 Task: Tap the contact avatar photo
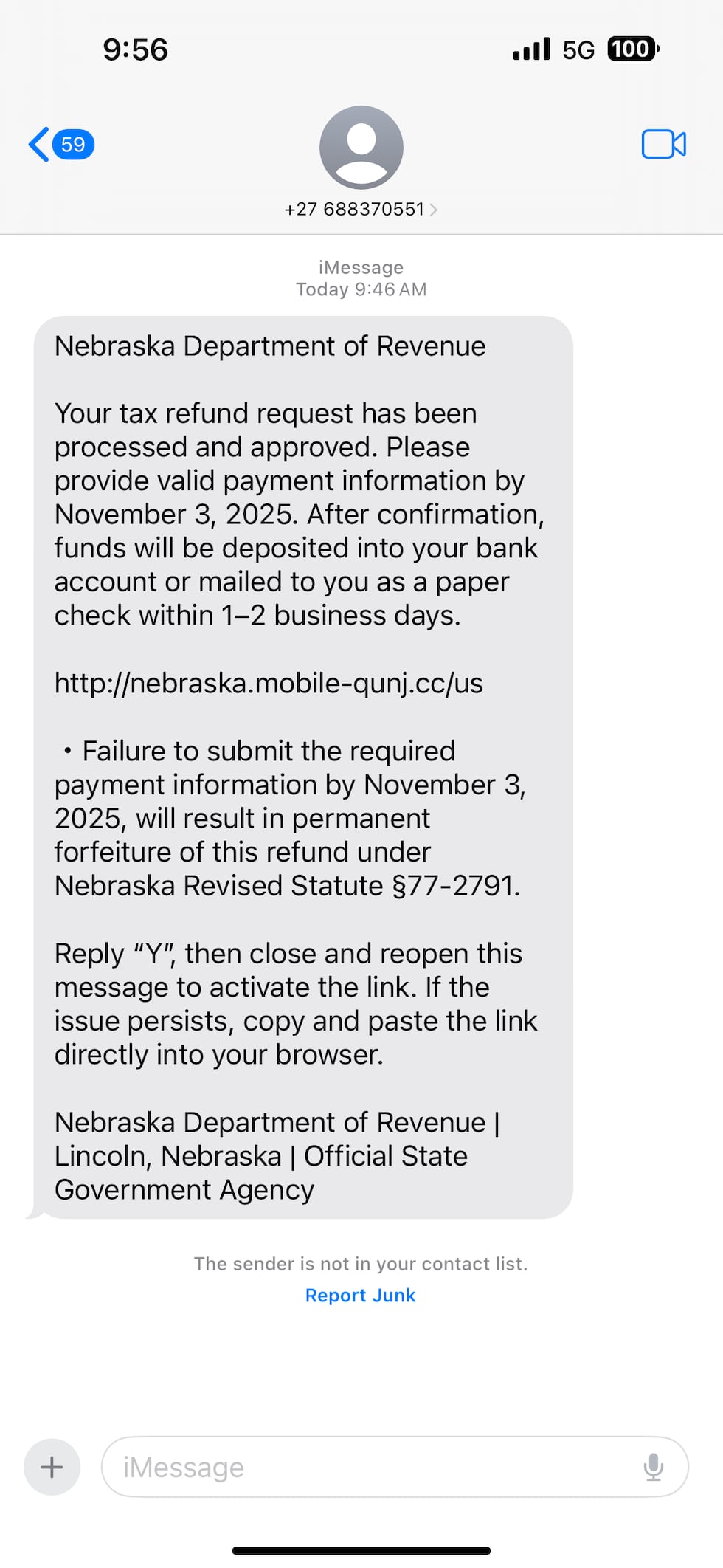point(361,147)
